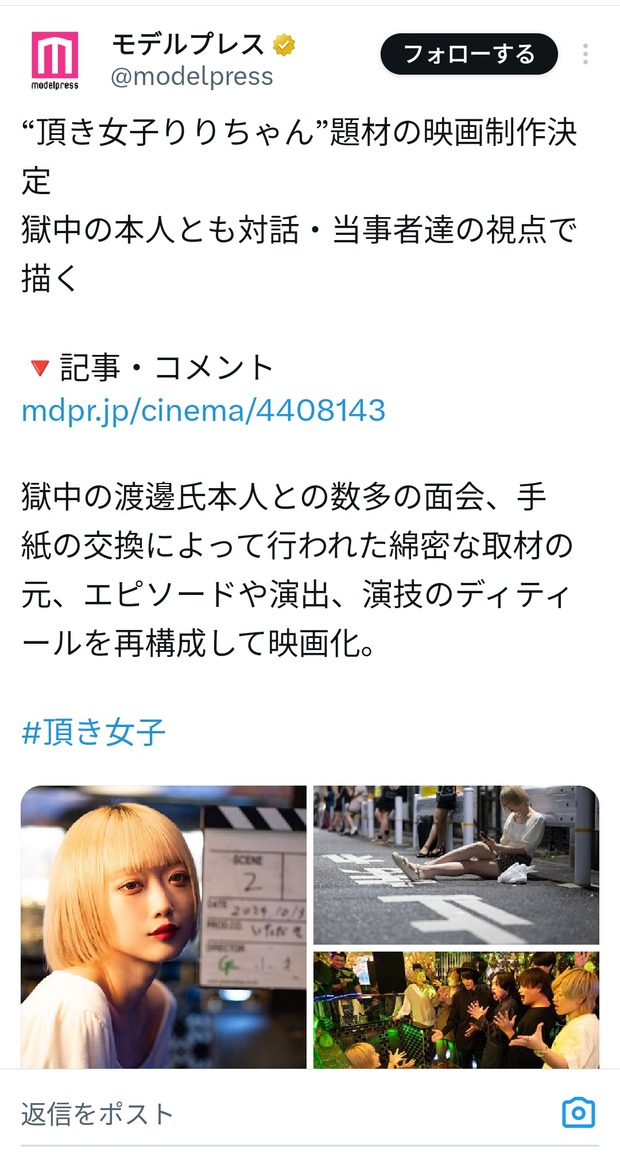
Task: View the blonde woman clapperboard photo
Action: click(x=164, y=926)
